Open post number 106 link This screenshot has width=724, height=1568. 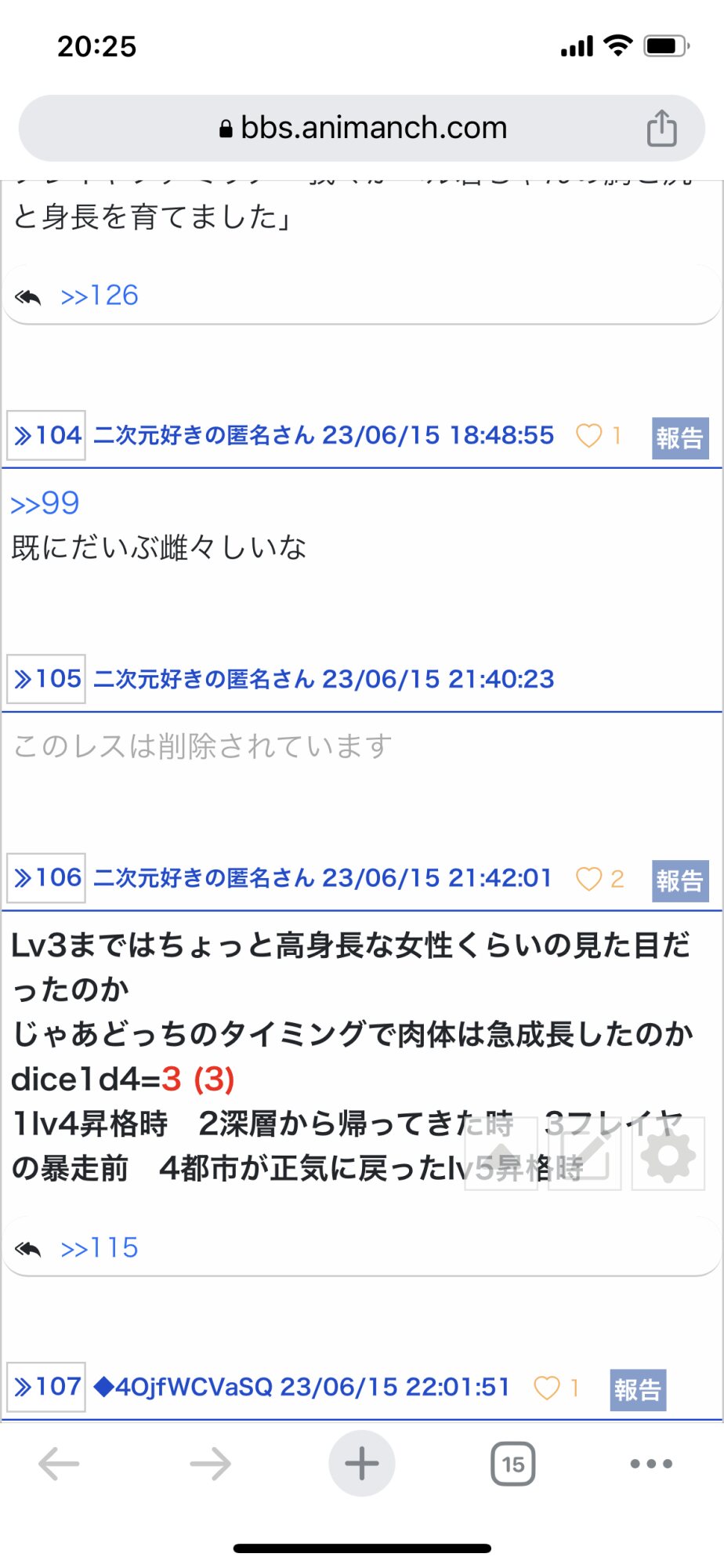[47, 878]
